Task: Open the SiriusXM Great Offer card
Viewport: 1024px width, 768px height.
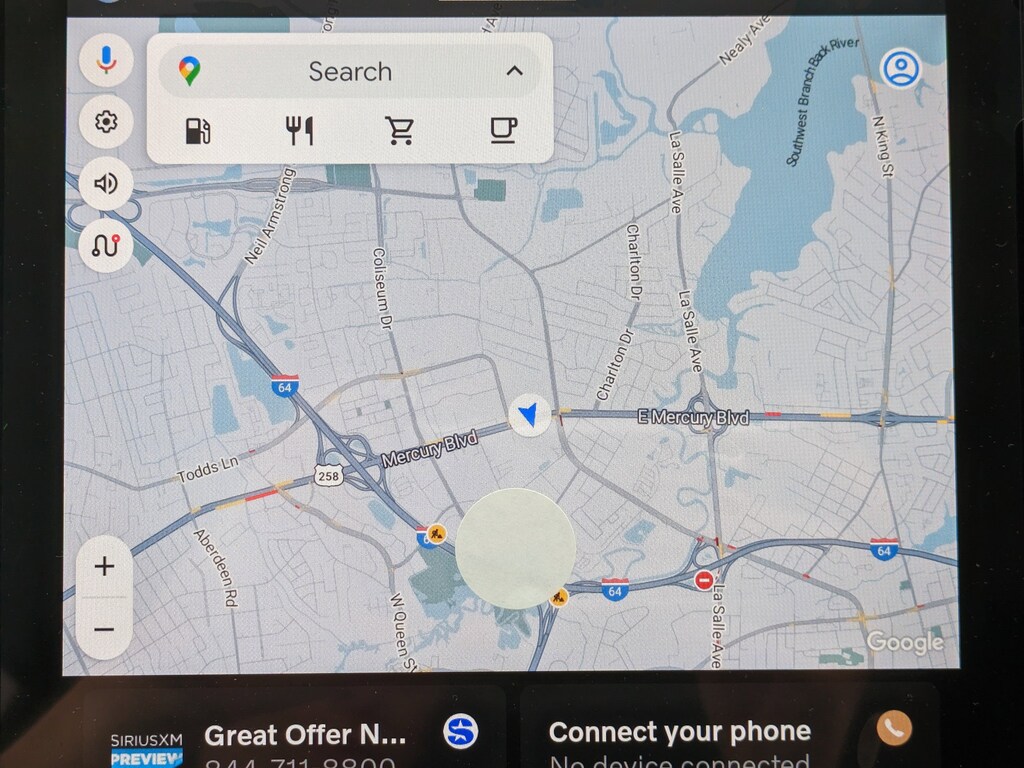Action: (x=290, y=735)
